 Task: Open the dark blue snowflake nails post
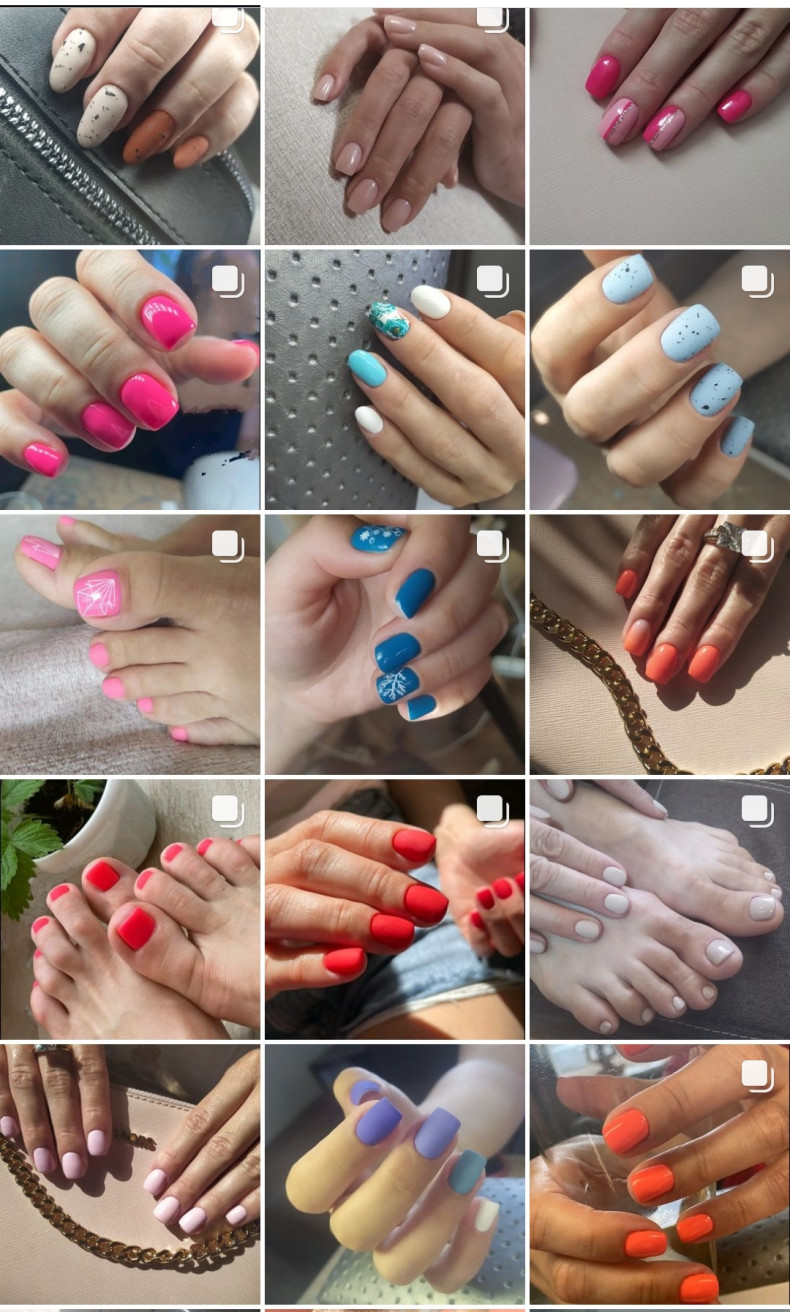[x=394, y=645]
